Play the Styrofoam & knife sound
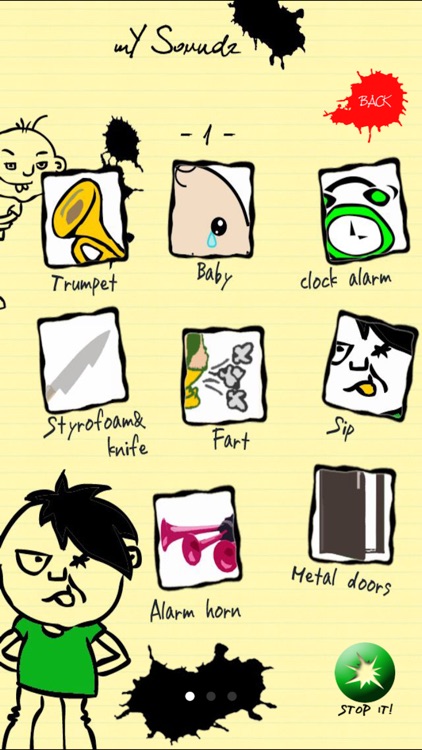422x750 pixels. tap(82, 360)
